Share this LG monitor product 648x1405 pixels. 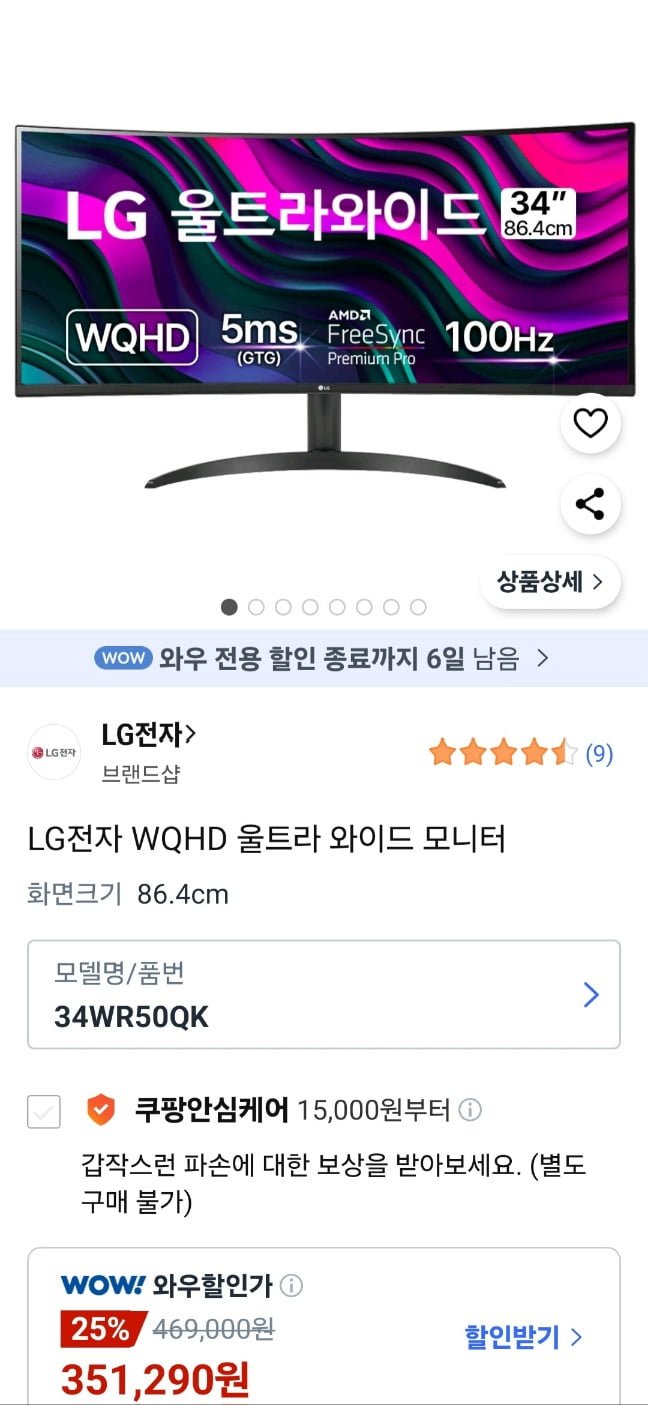coord(590,505)
